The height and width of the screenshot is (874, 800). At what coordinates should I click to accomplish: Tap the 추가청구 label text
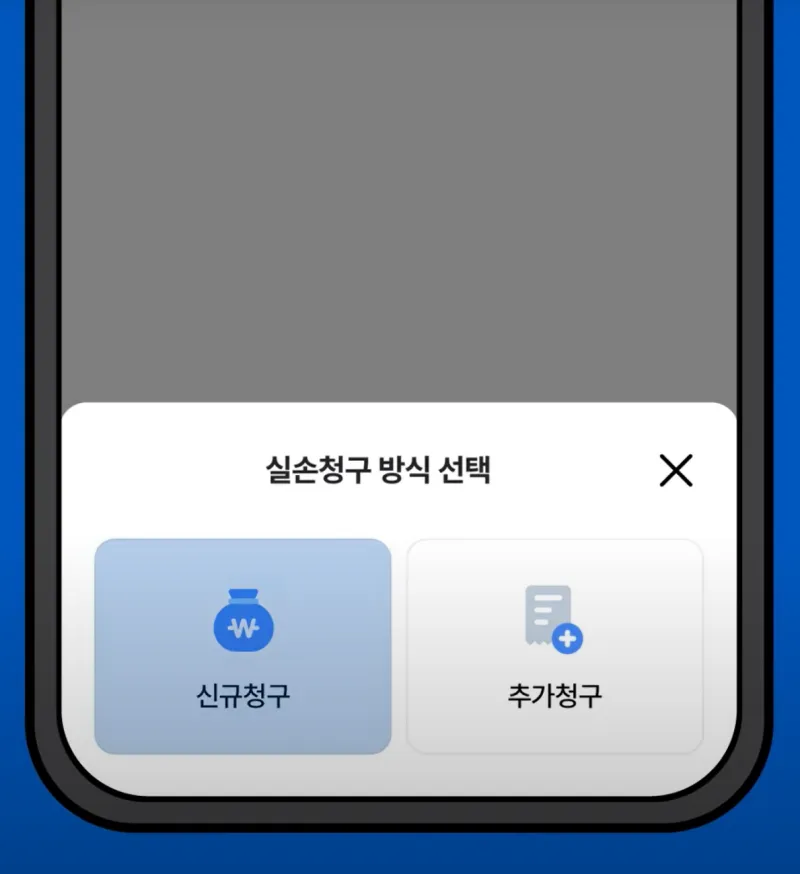pyautogui.click(x=554, y=692)
